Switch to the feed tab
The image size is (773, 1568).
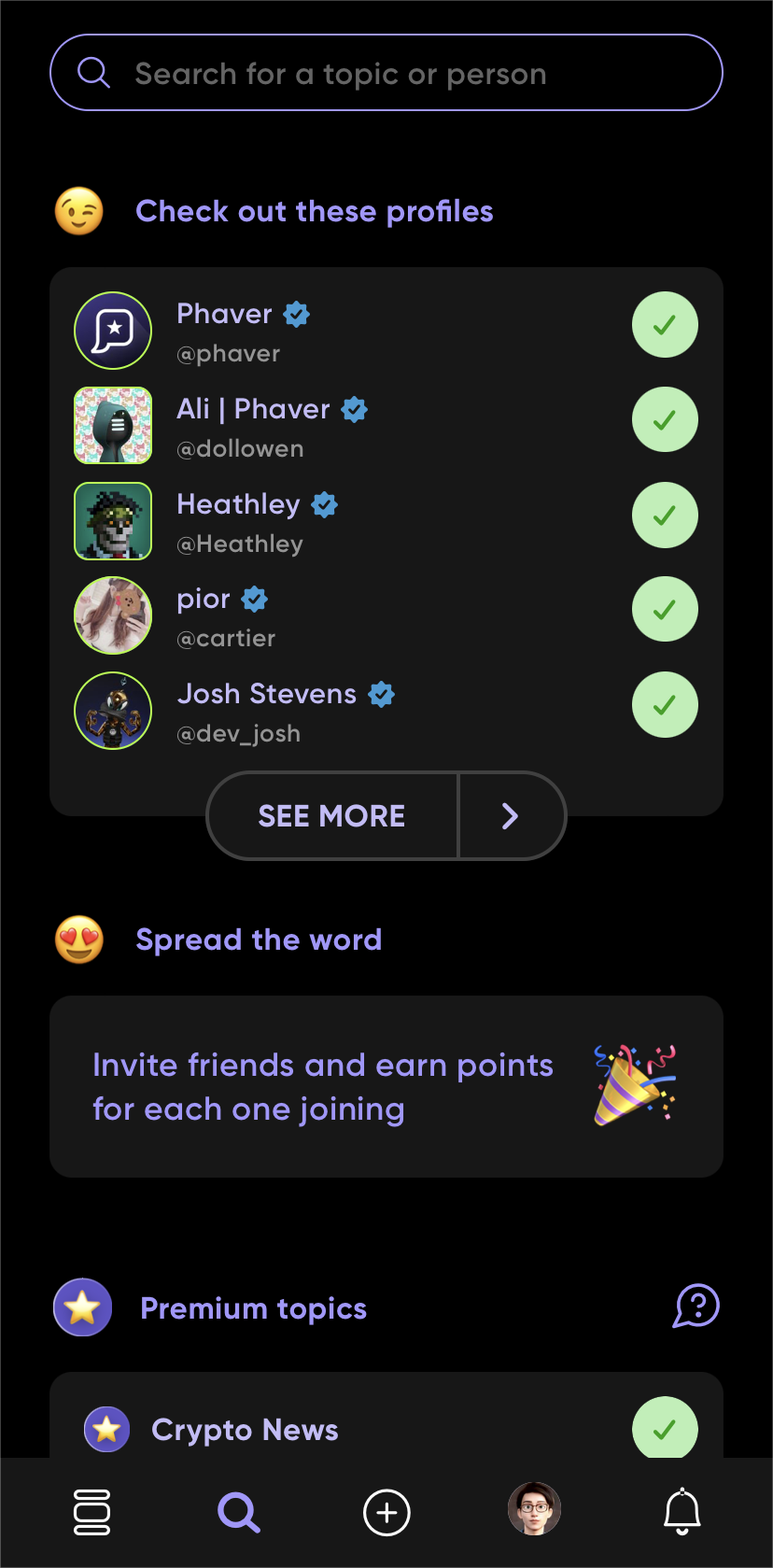[x=91, y=1512]
